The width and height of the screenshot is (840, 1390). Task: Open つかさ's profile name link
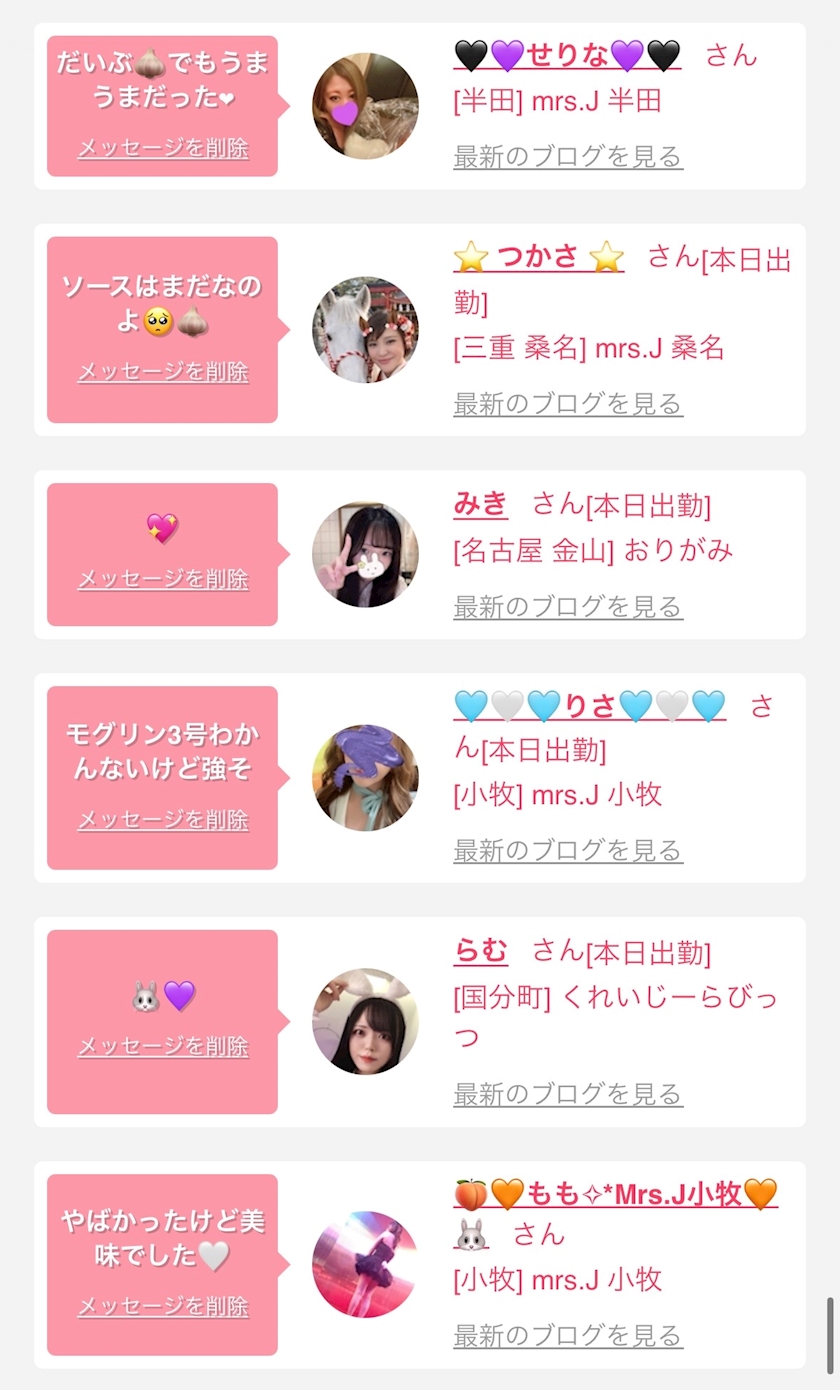pyautogui.click(x=539, y=258)
